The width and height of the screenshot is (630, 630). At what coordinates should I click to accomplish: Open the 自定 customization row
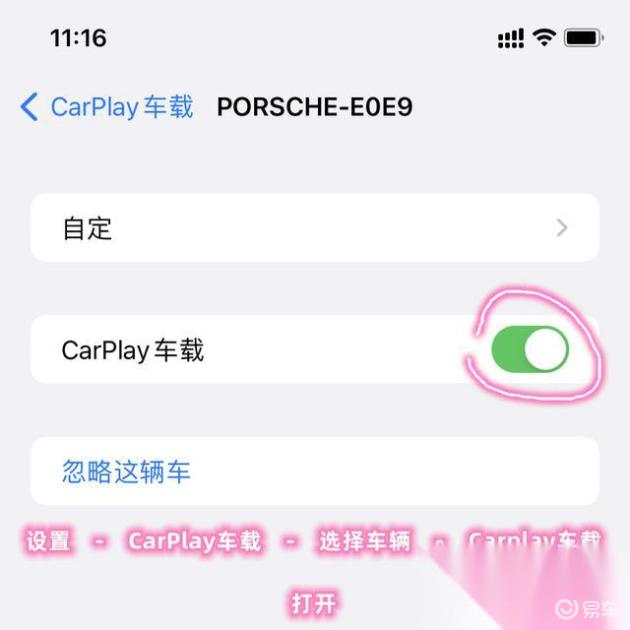click(314, 228)
